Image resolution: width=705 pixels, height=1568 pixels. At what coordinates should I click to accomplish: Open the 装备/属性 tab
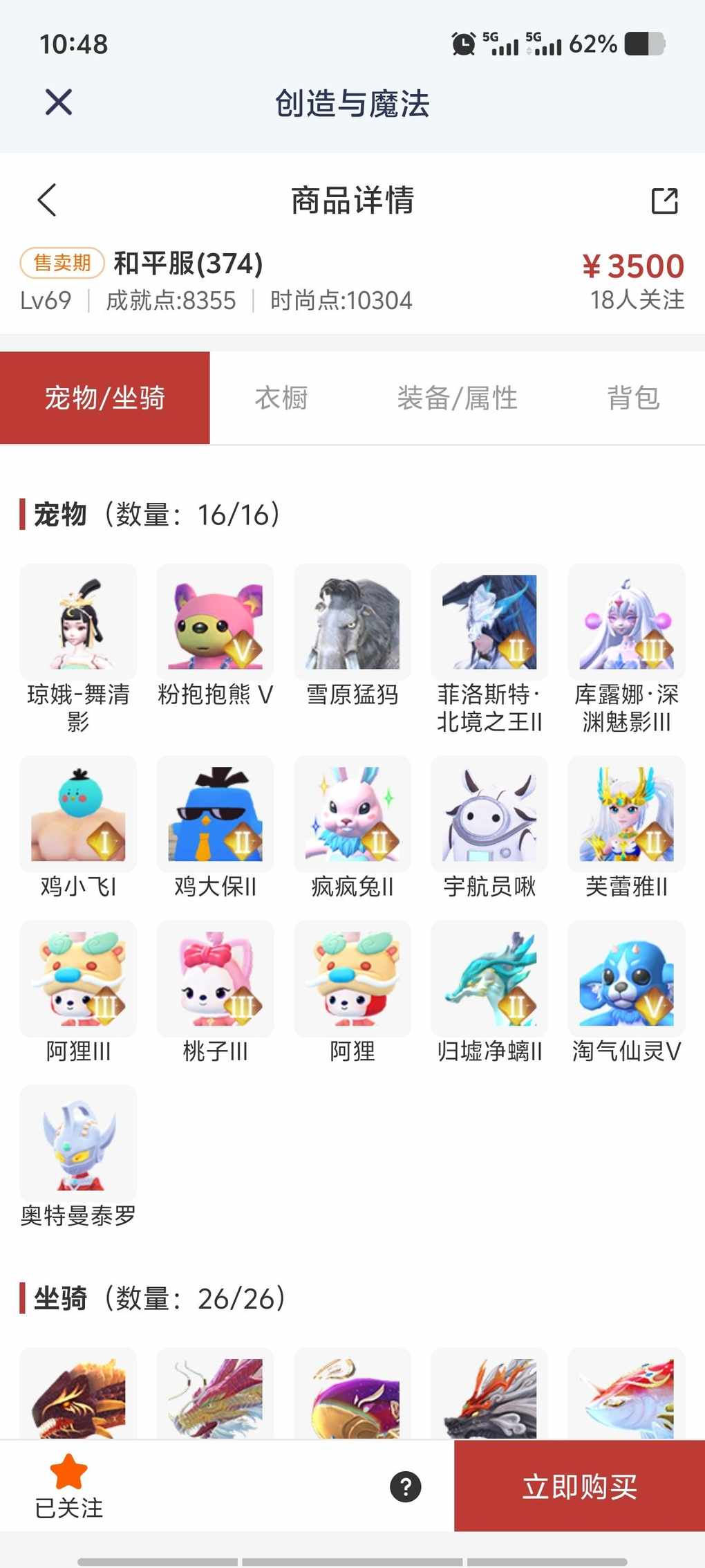[457, 398]
